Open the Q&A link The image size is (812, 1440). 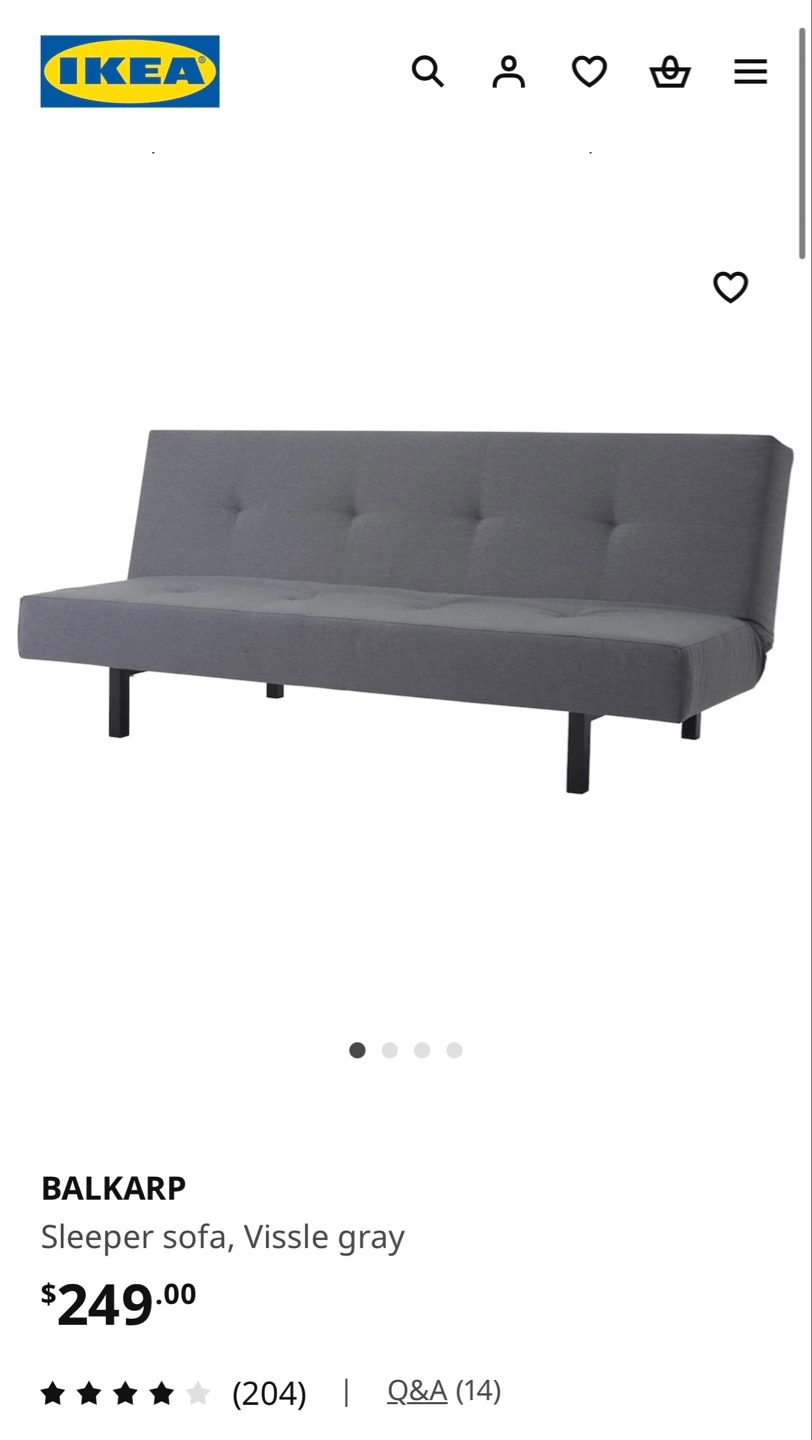(x=417, y=1391)
